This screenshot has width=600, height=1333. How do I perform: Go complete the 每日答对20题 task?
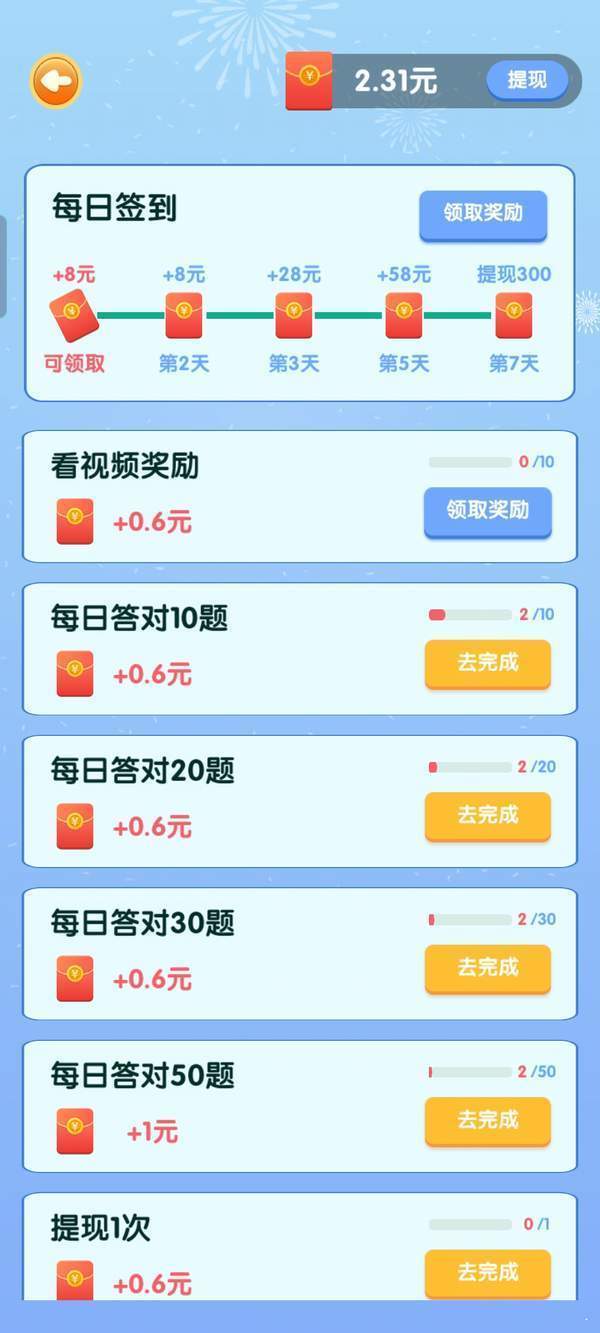[x=487, y=815]
